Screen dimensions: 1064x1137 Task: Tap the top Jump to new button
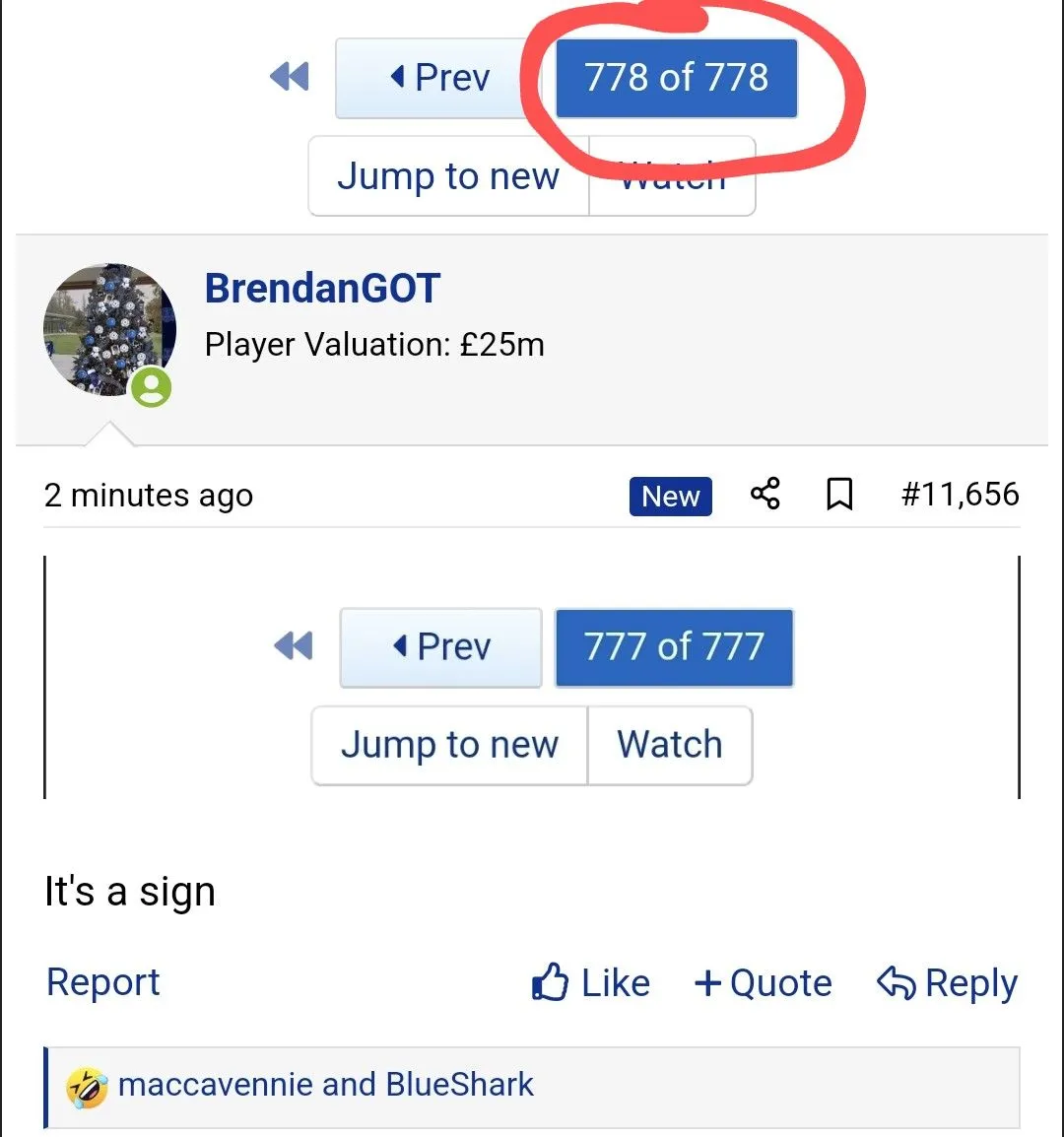(x=448, y=176)
